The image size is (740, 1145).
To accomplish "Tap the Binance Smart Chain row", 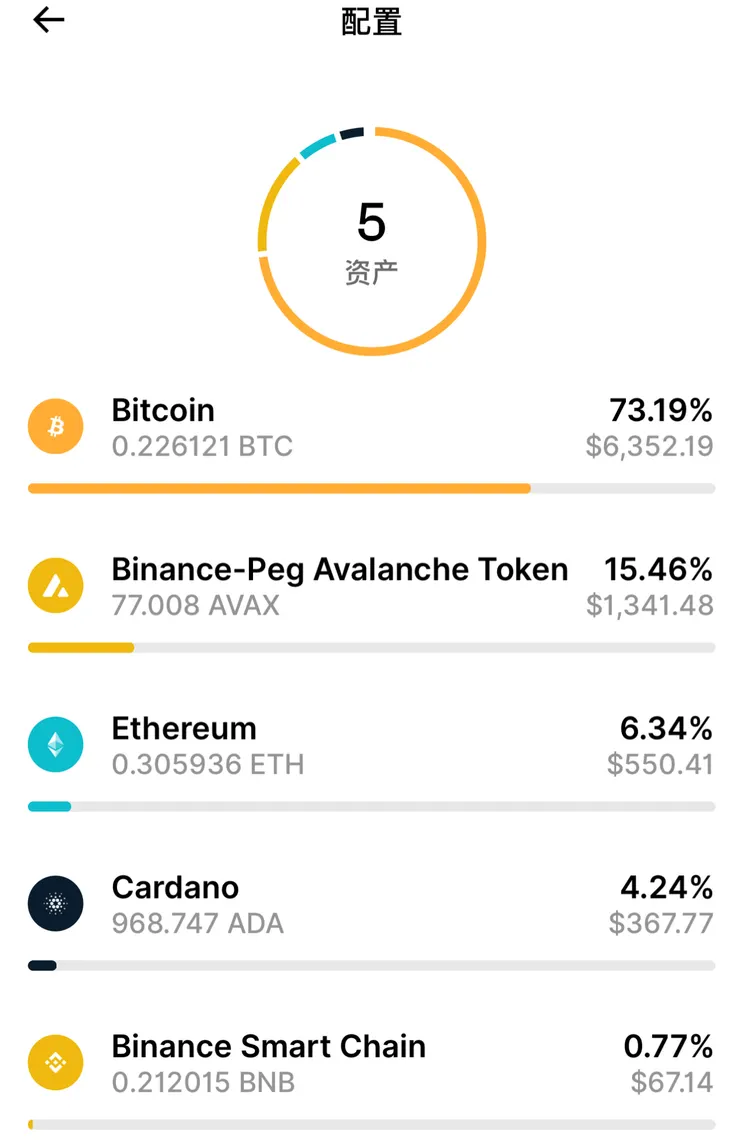I will (370, 1063).
